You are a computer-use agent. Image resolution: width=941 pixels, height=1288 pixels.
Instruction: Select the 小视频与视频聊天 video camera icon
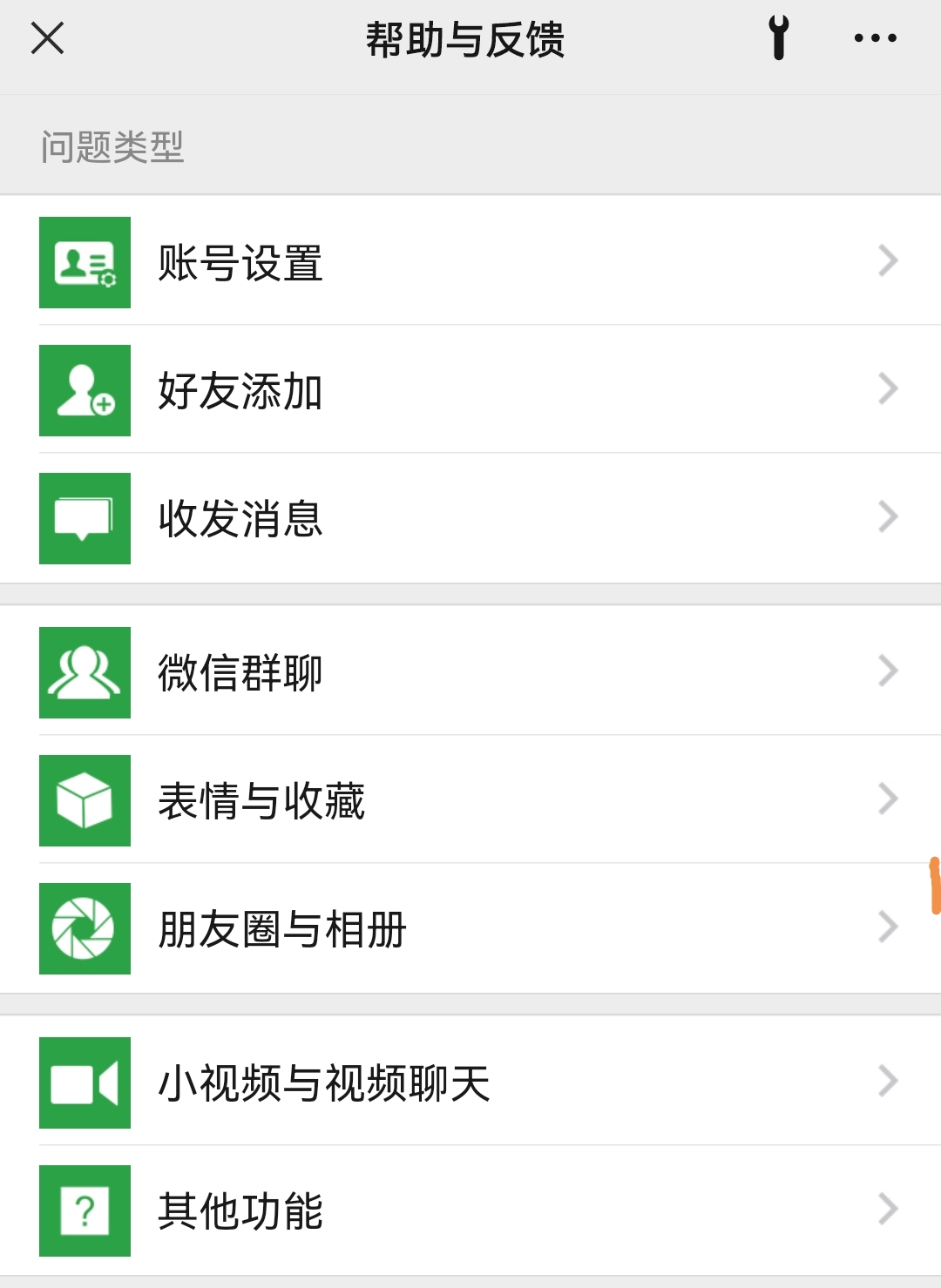pos(84,1081)
